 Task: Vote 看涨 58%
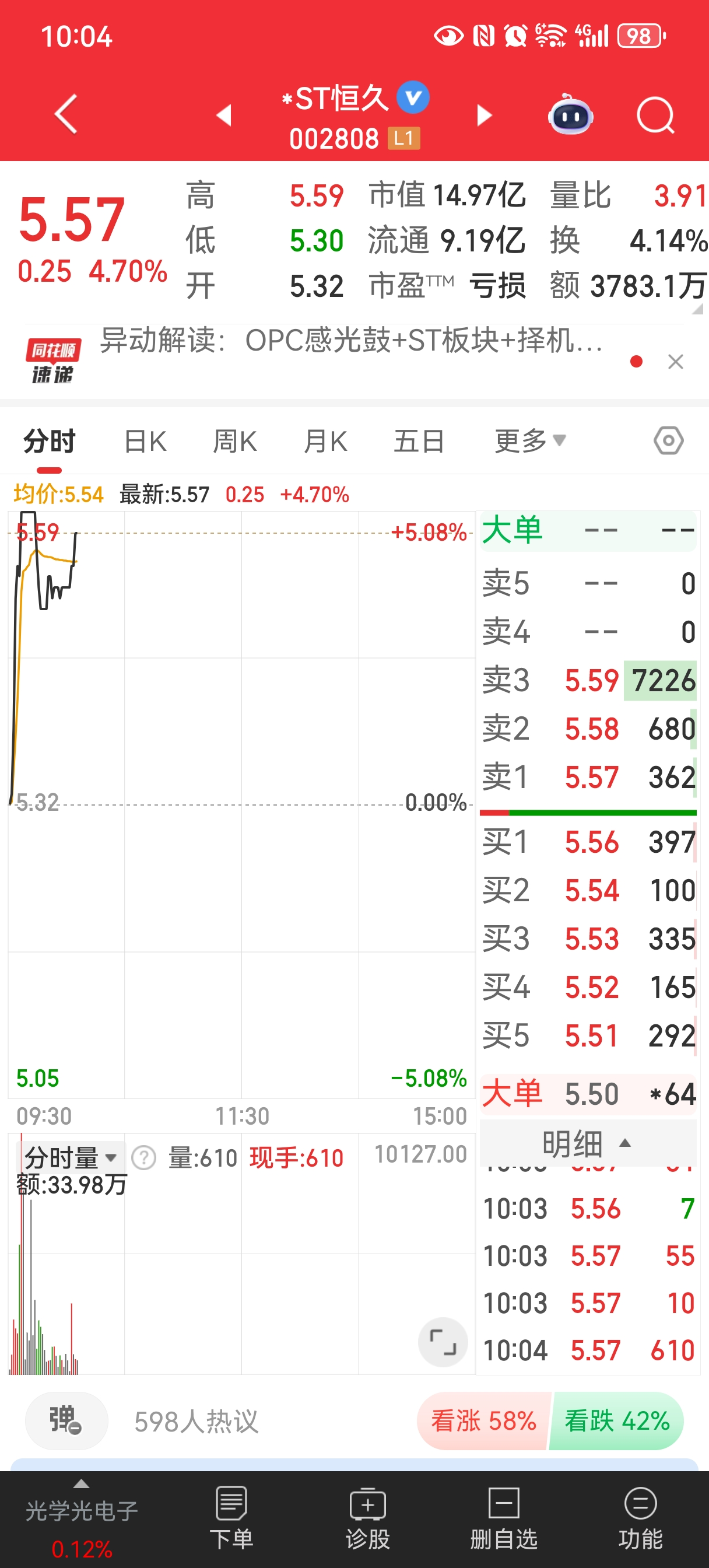(483, 1422)
